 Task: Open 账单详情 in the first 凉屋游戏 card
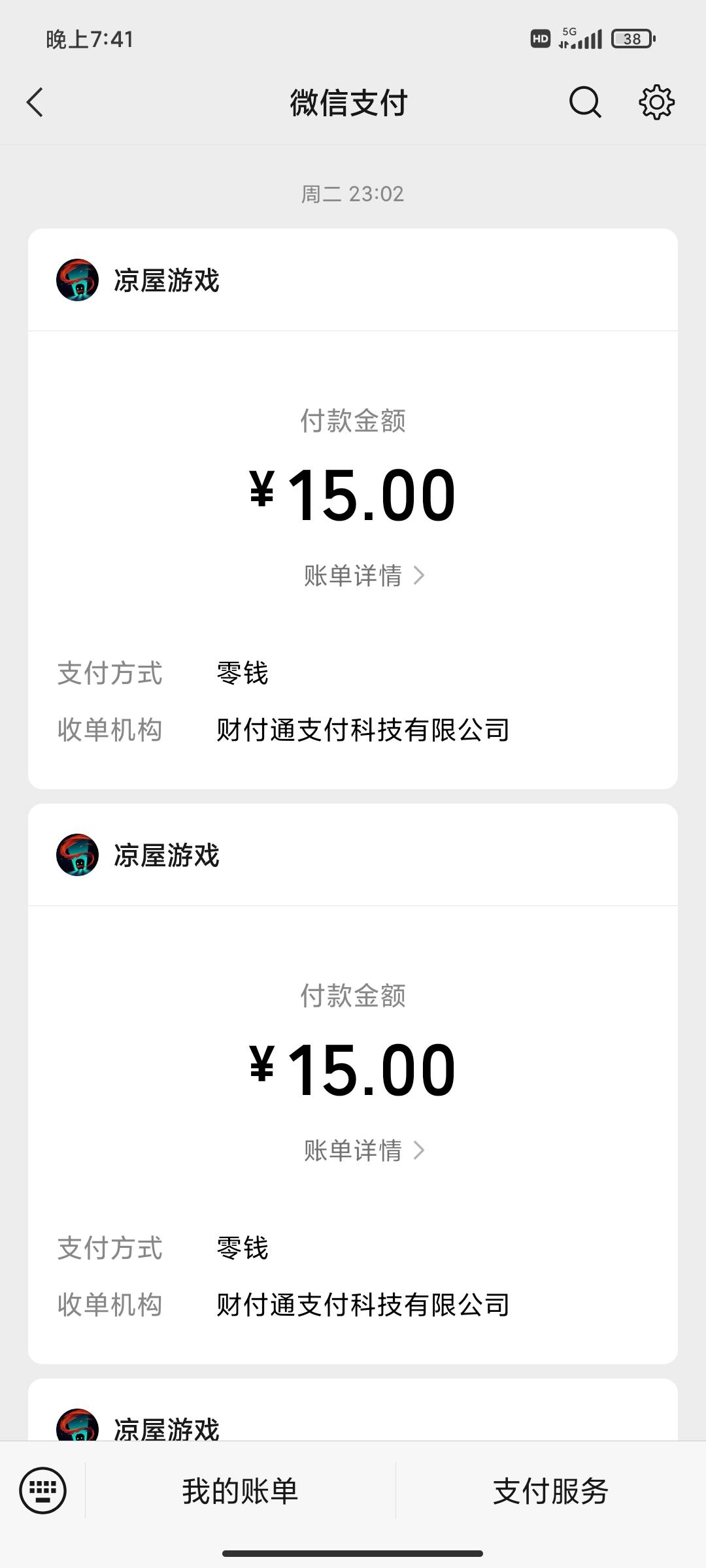pyautogui.click(x=365, y=576)
